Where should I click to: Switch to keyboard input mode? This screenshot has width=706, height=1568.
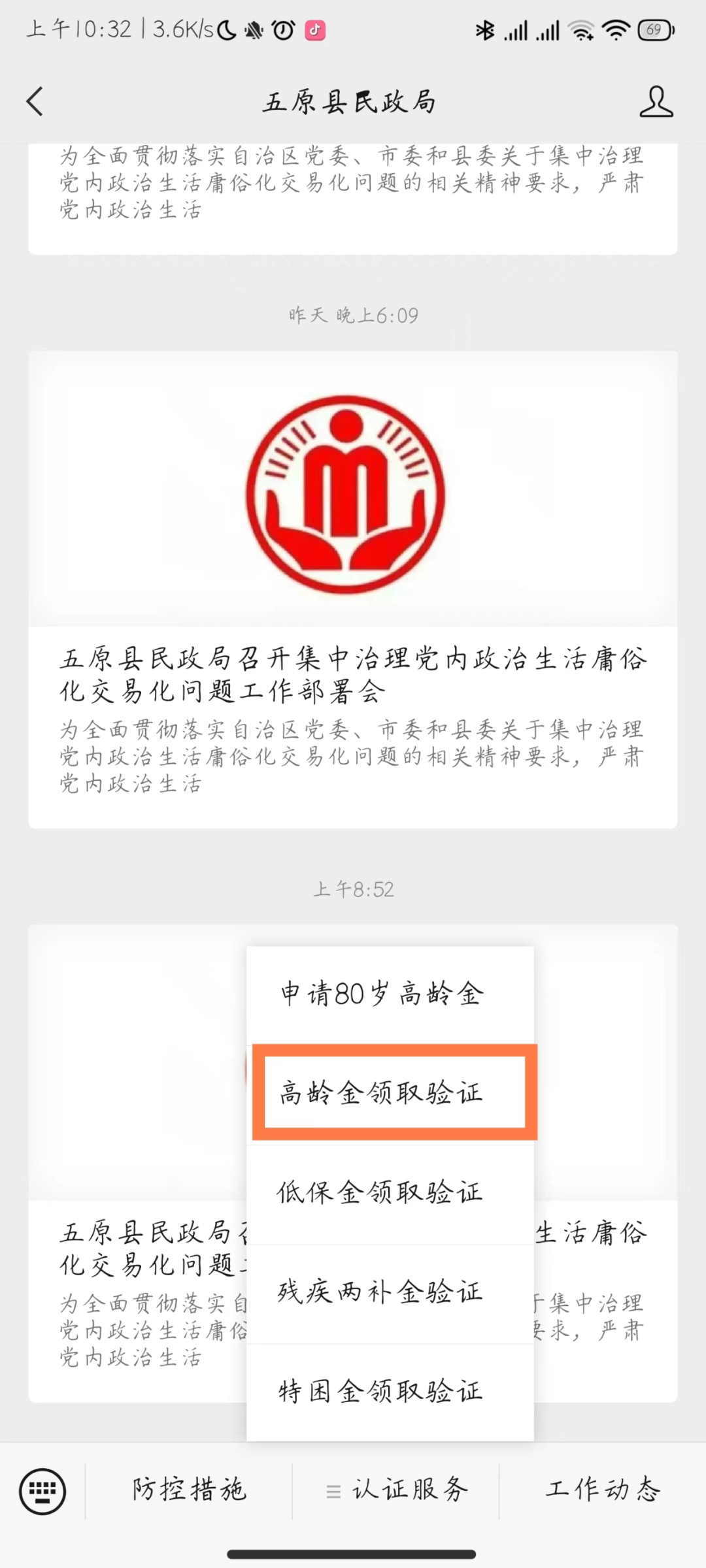42,1491
